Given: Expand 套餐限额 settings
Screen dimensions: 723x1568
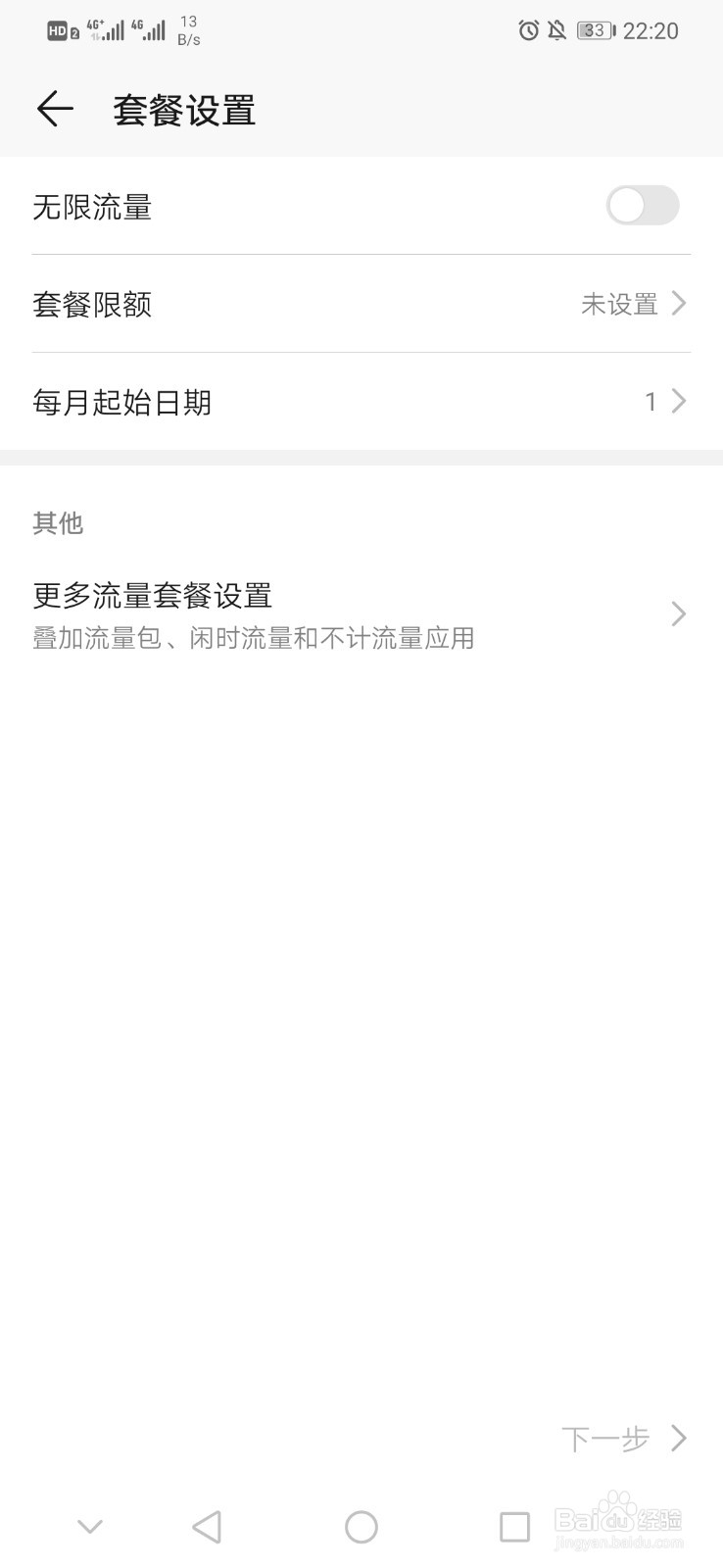Looking at the screenshot, I should 361,304.
